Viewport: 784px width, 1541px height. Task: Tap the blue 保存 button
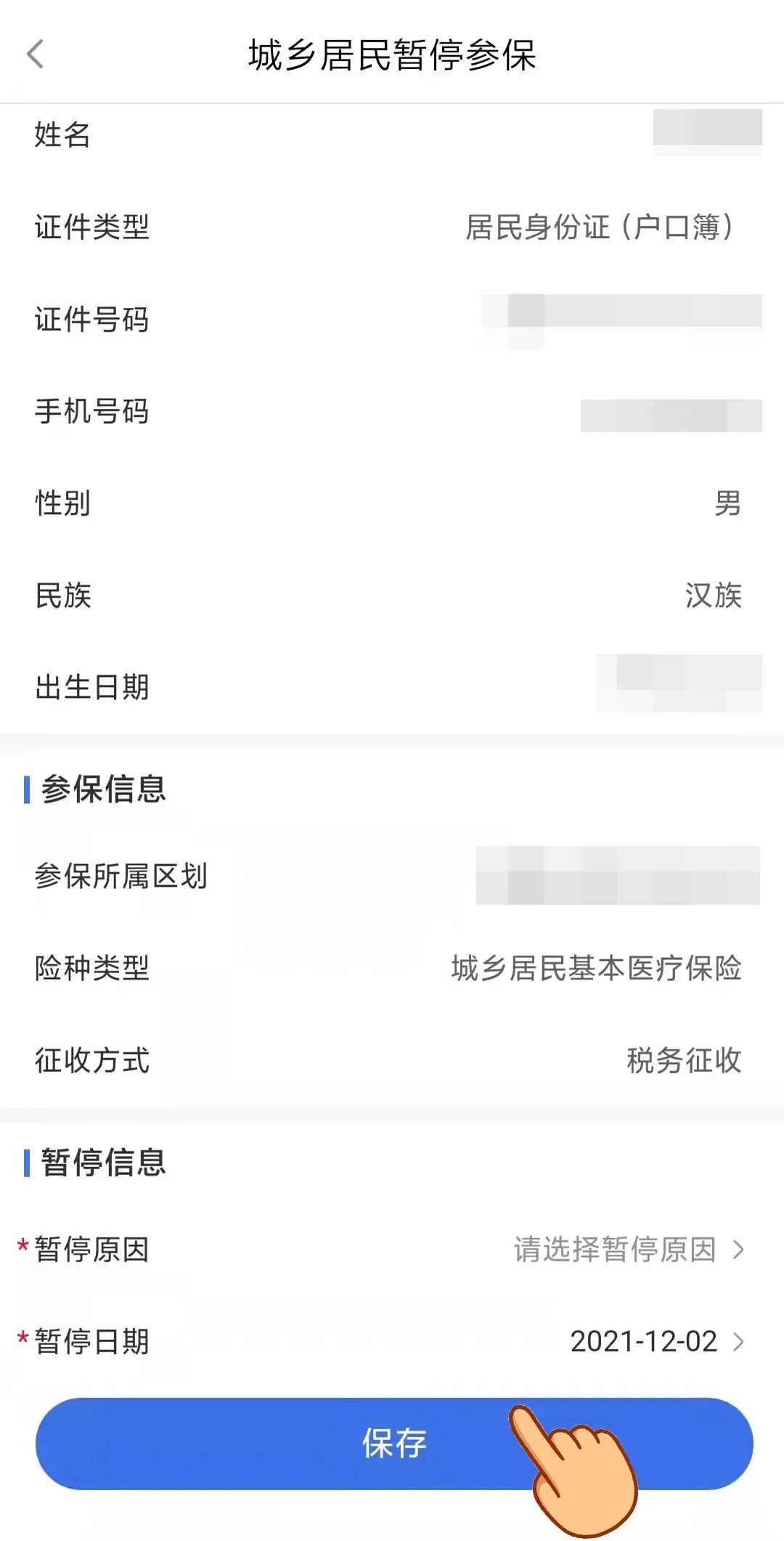[x=393, y=1443]
